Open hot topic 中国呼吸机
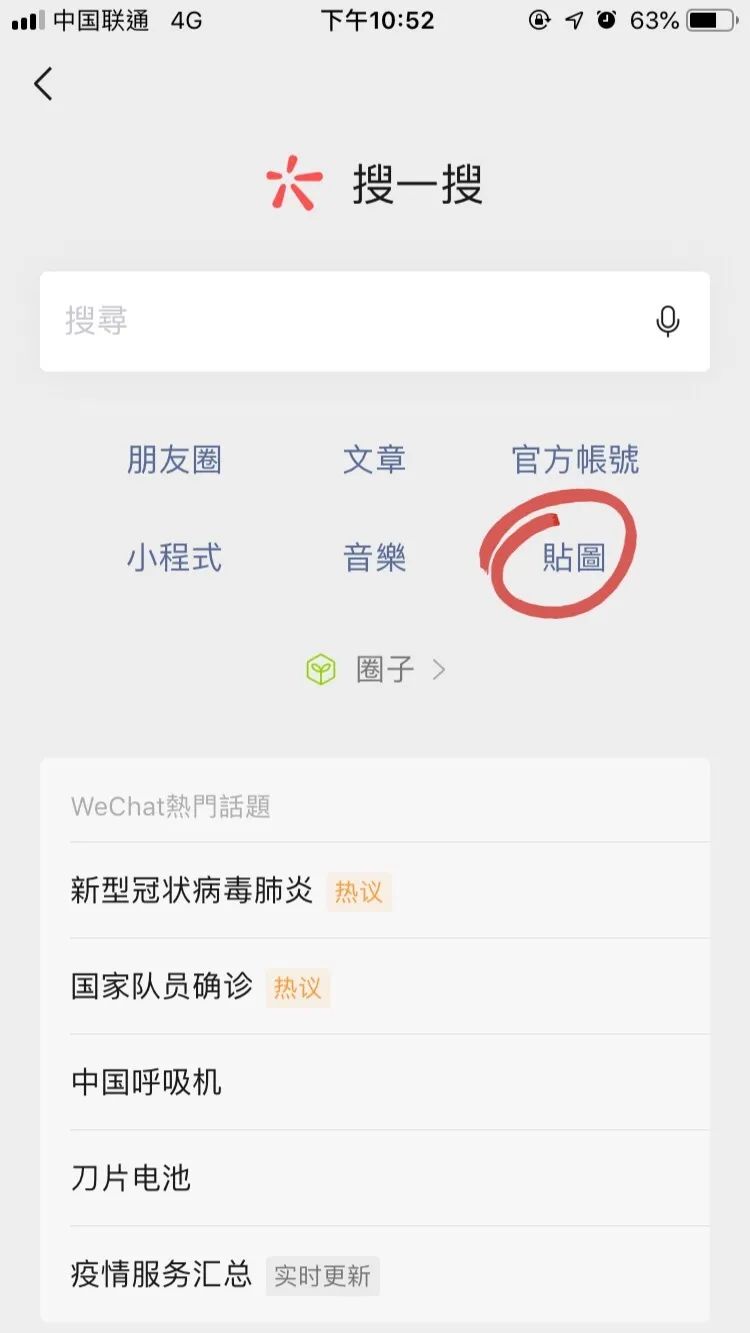 click(x=146, y=1082)
